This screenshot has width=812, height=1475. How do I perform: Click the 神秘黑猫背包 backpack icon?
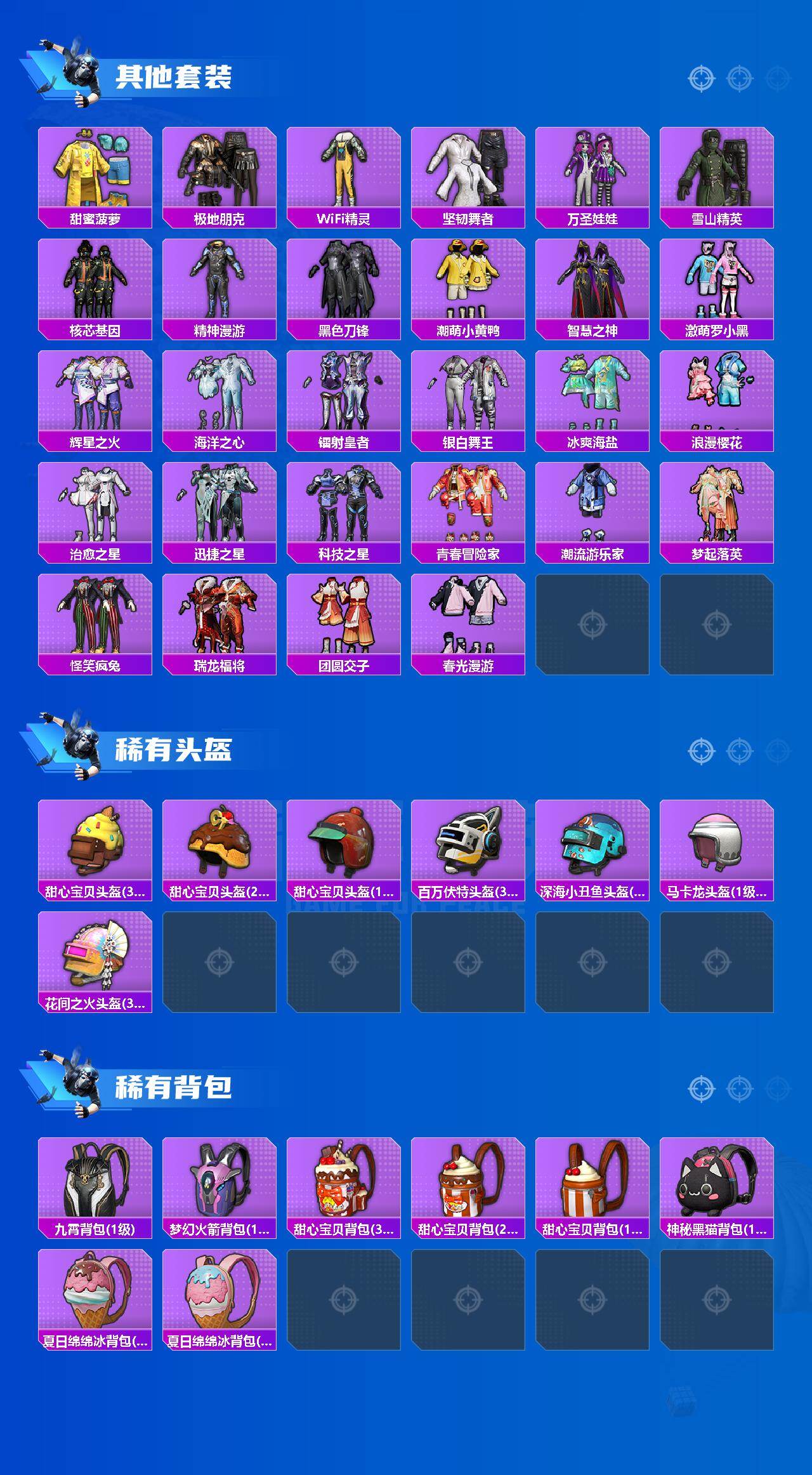point(719,1174)
